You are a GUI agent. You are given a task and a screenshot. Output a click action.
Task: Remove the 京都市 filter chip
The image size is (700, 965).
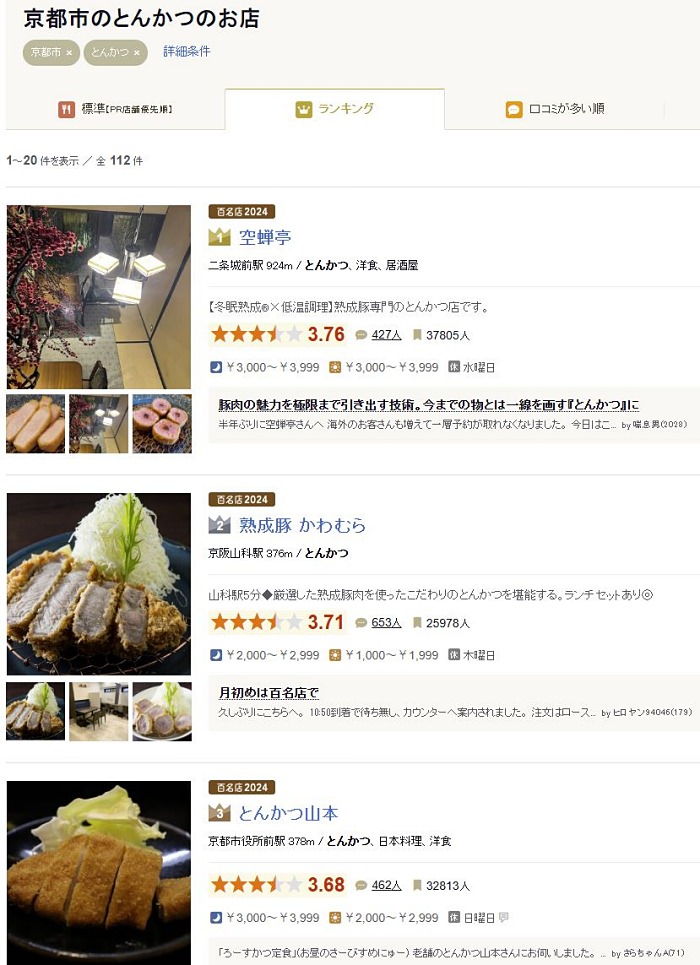69,53
